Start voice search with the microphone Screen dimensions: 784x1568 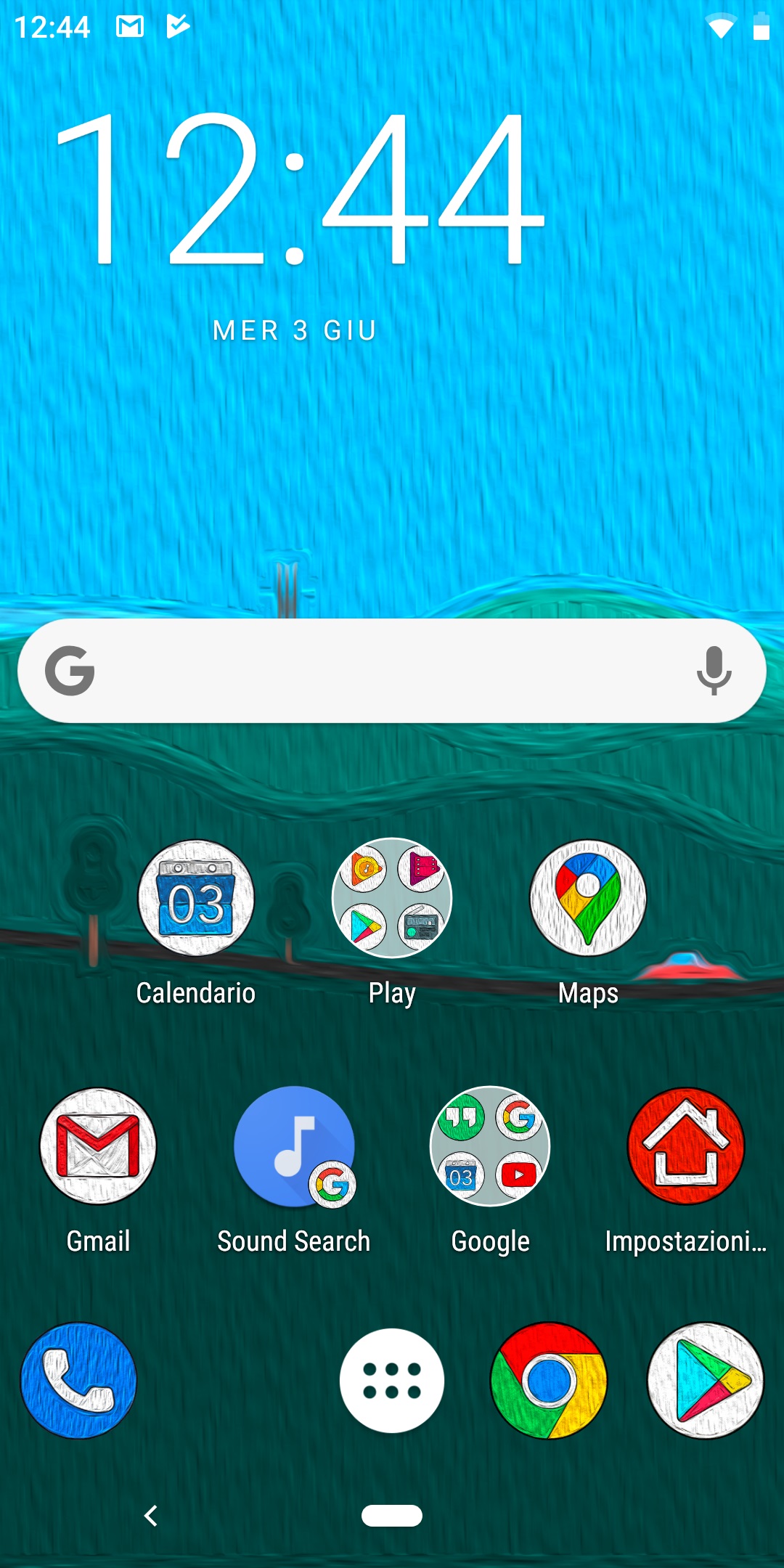pos(714,671)
